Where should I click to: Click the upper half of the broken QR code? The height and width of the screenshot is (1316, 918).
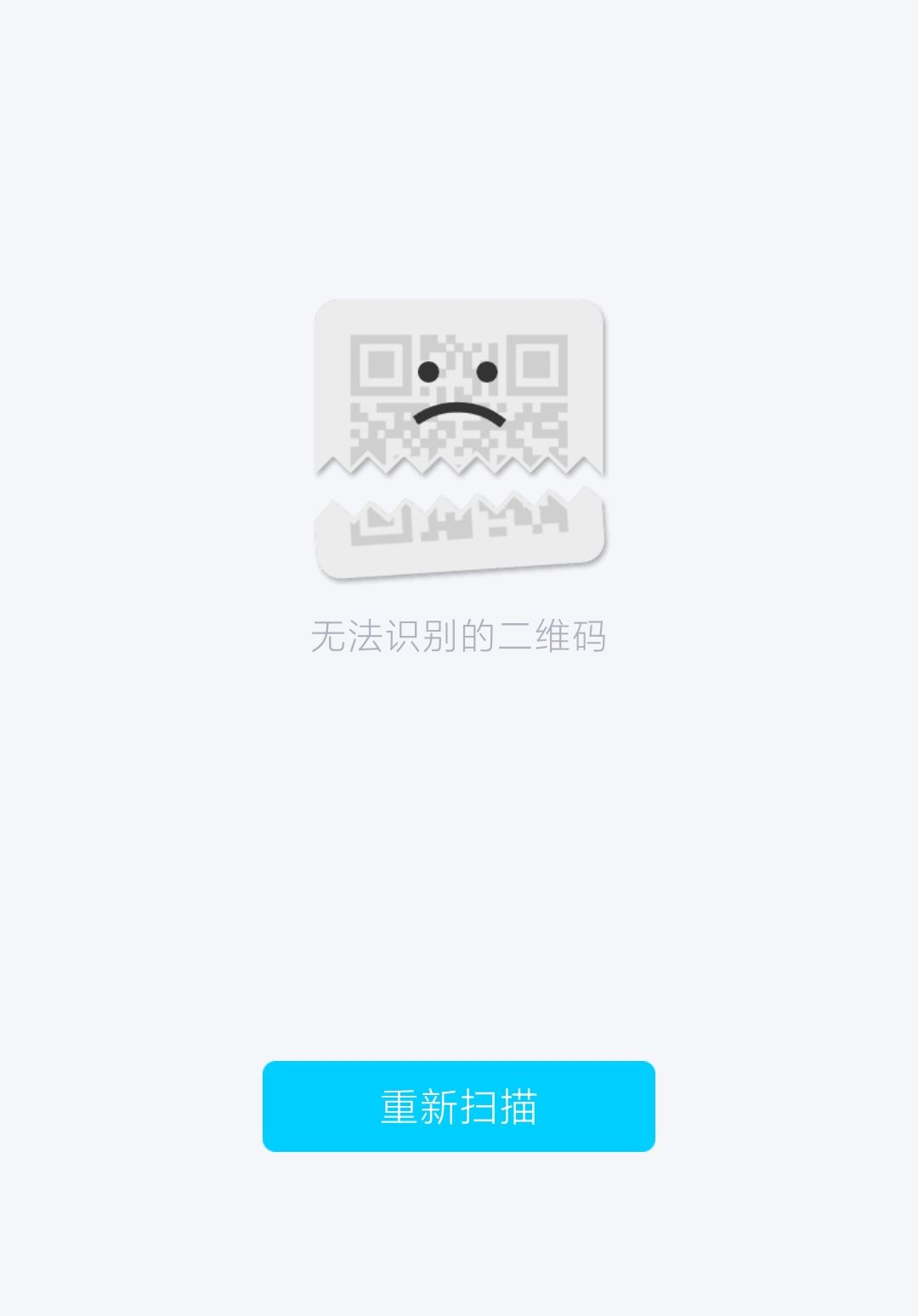[459, 383]
